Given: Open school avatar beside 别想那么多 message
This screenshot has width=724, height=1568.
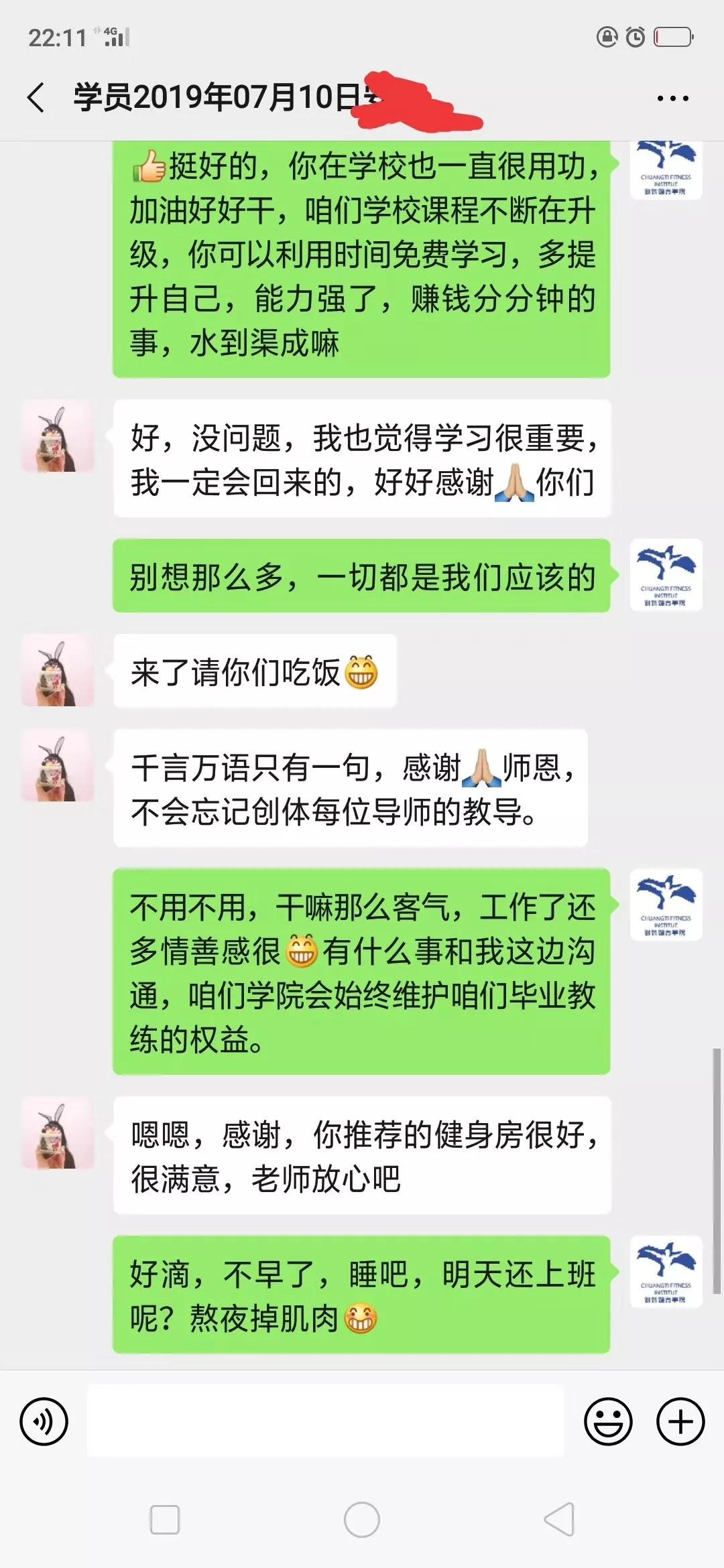Looking at the screenshot, I should tap(666, 575).
